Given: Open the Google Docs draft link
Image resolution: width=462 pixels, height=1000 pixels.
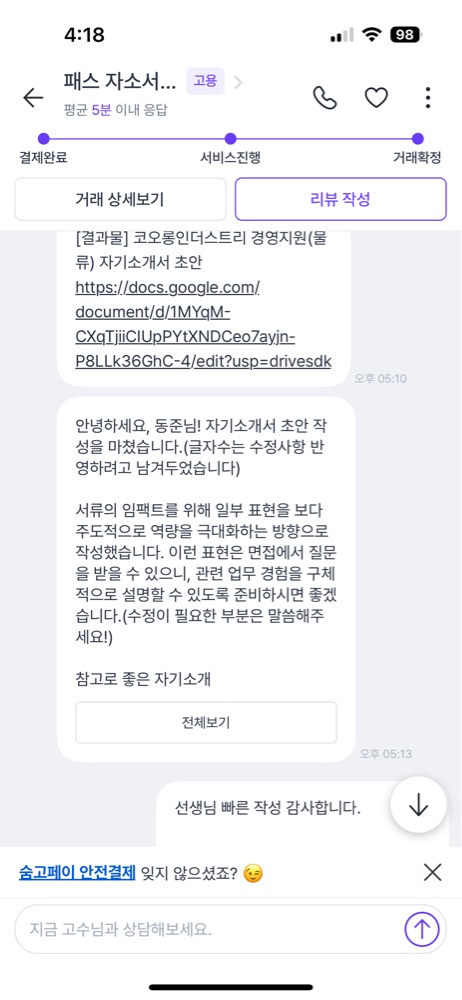Looking at the screenshot, I should click(x=204, y=325).
